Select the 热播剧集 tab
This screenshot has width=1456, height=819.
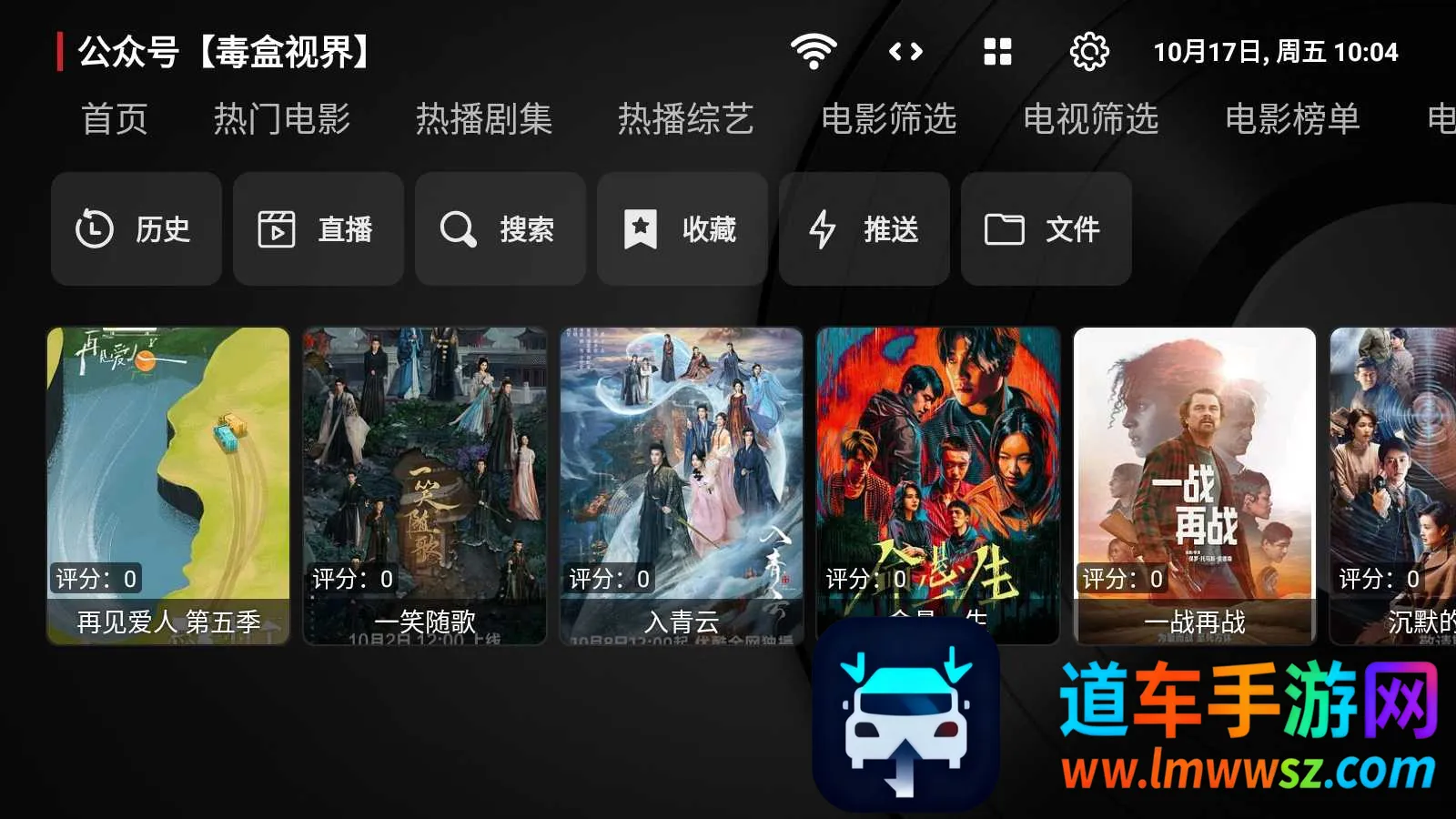coord(484,119)
